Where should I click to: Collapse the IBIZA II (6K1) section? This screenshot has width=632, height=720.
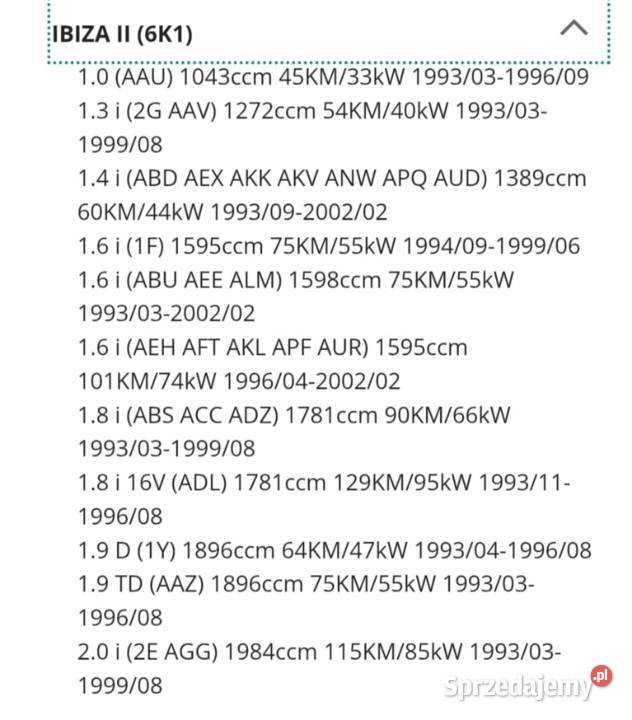click(573, 30)
